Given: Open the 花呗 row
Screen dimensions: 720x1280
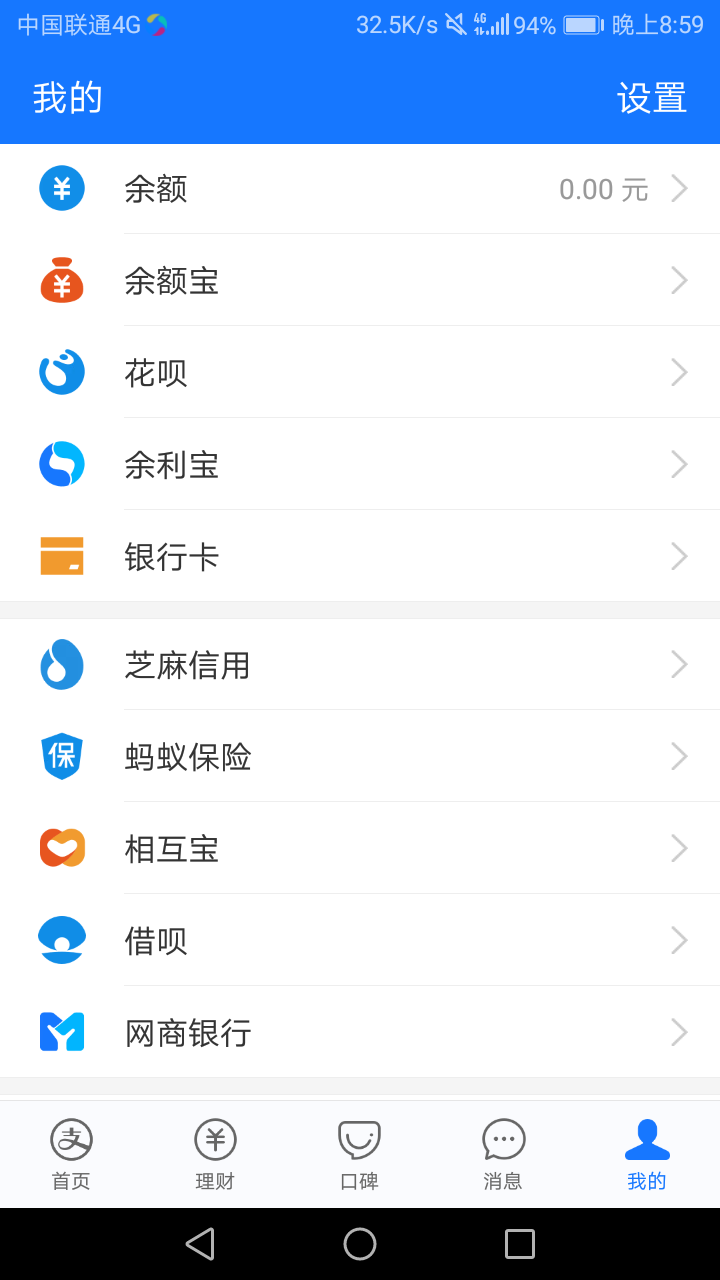Looking at the screenshot, I should point(360,372).
